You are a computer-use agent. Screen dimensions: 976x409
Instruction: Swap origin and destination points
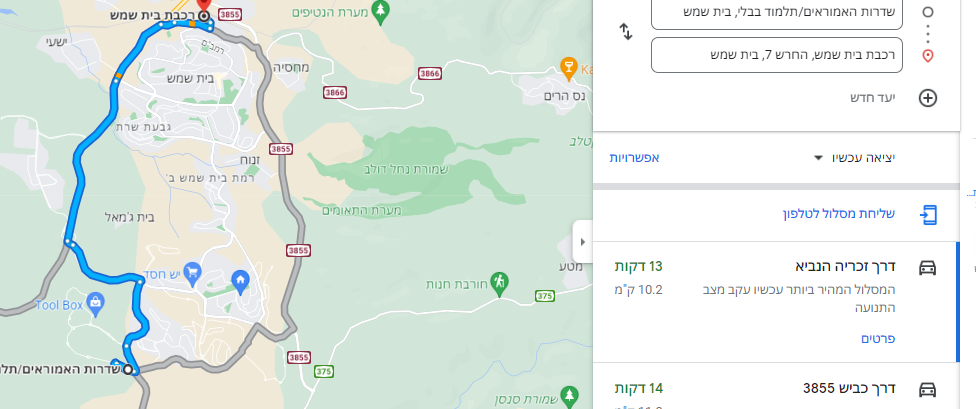(627, 31)
